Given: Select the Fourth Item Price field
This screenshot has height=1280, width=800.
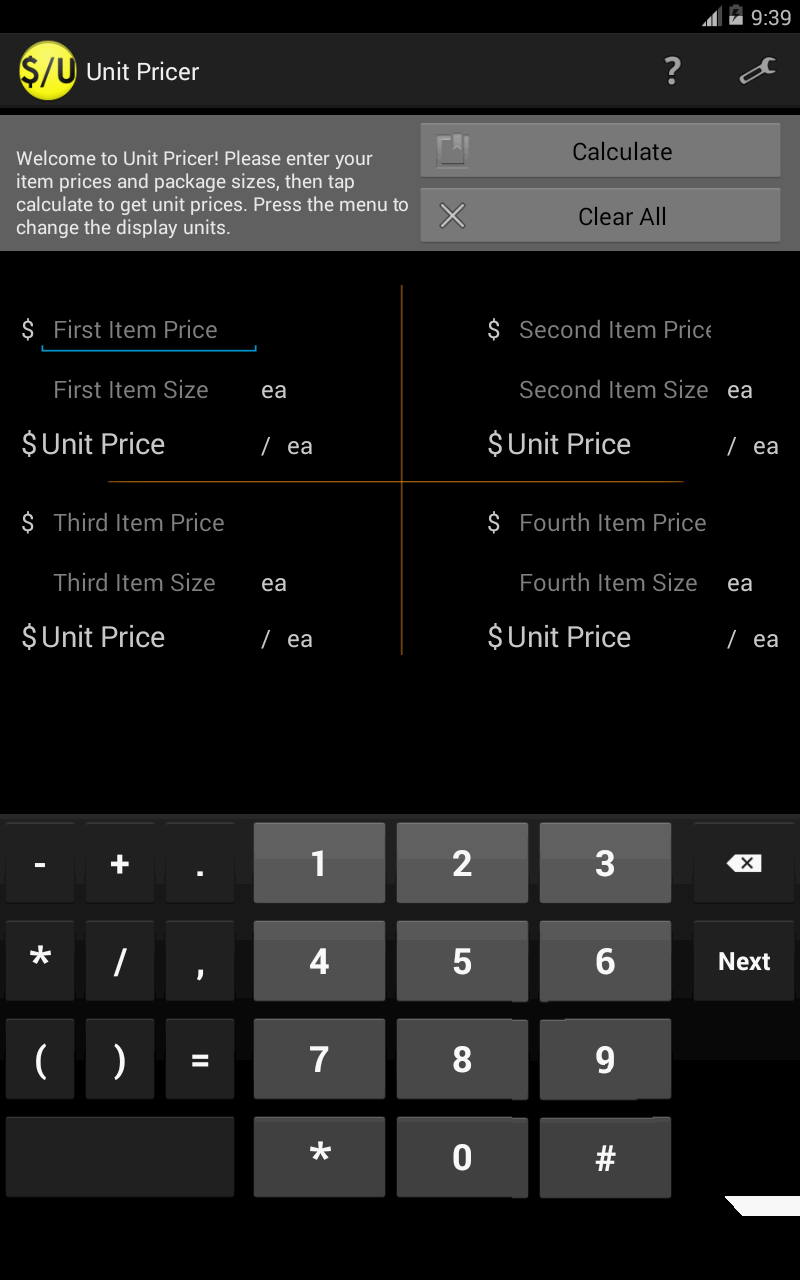Looking at the screenshot, I should pyautogui.click(x=612, y=522).
